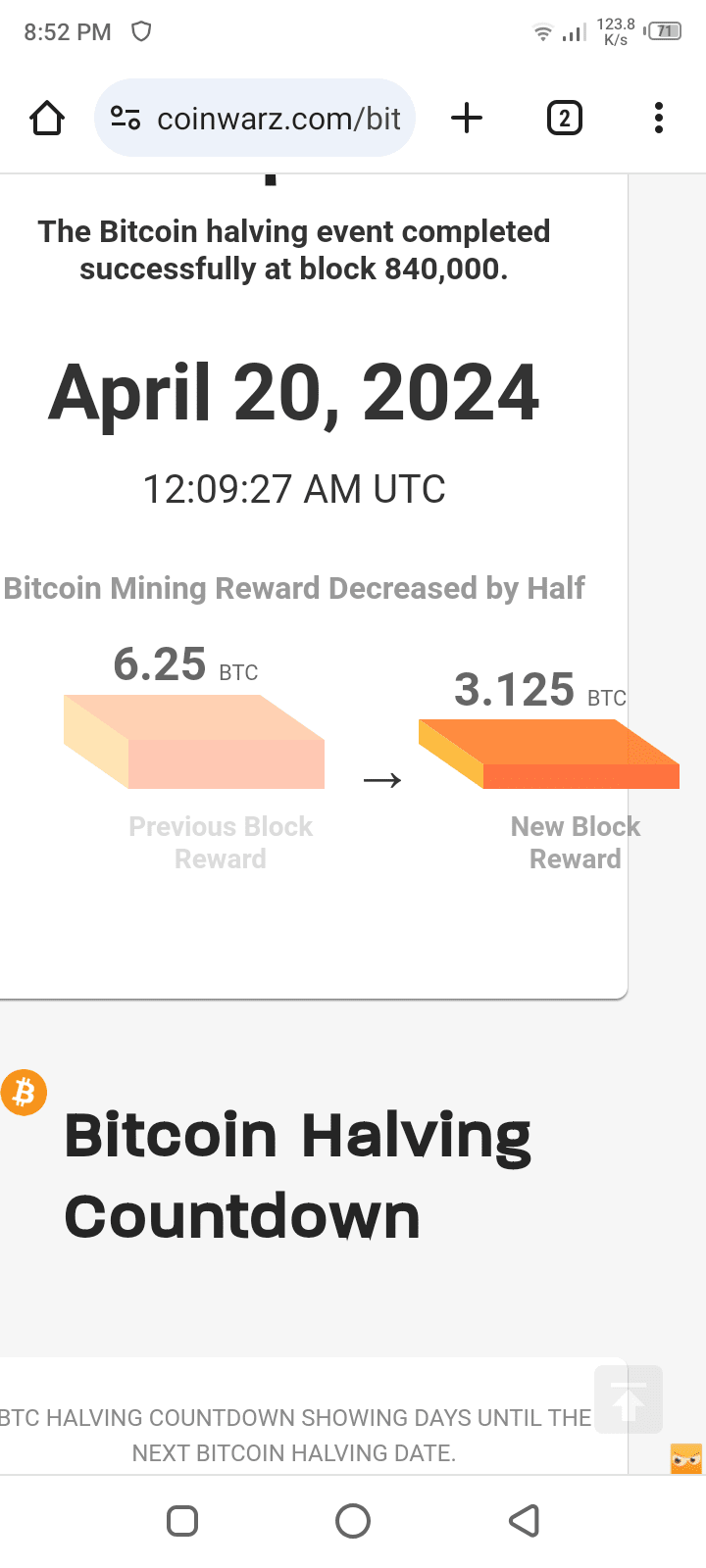Open the browser home screen

[46, 118]
